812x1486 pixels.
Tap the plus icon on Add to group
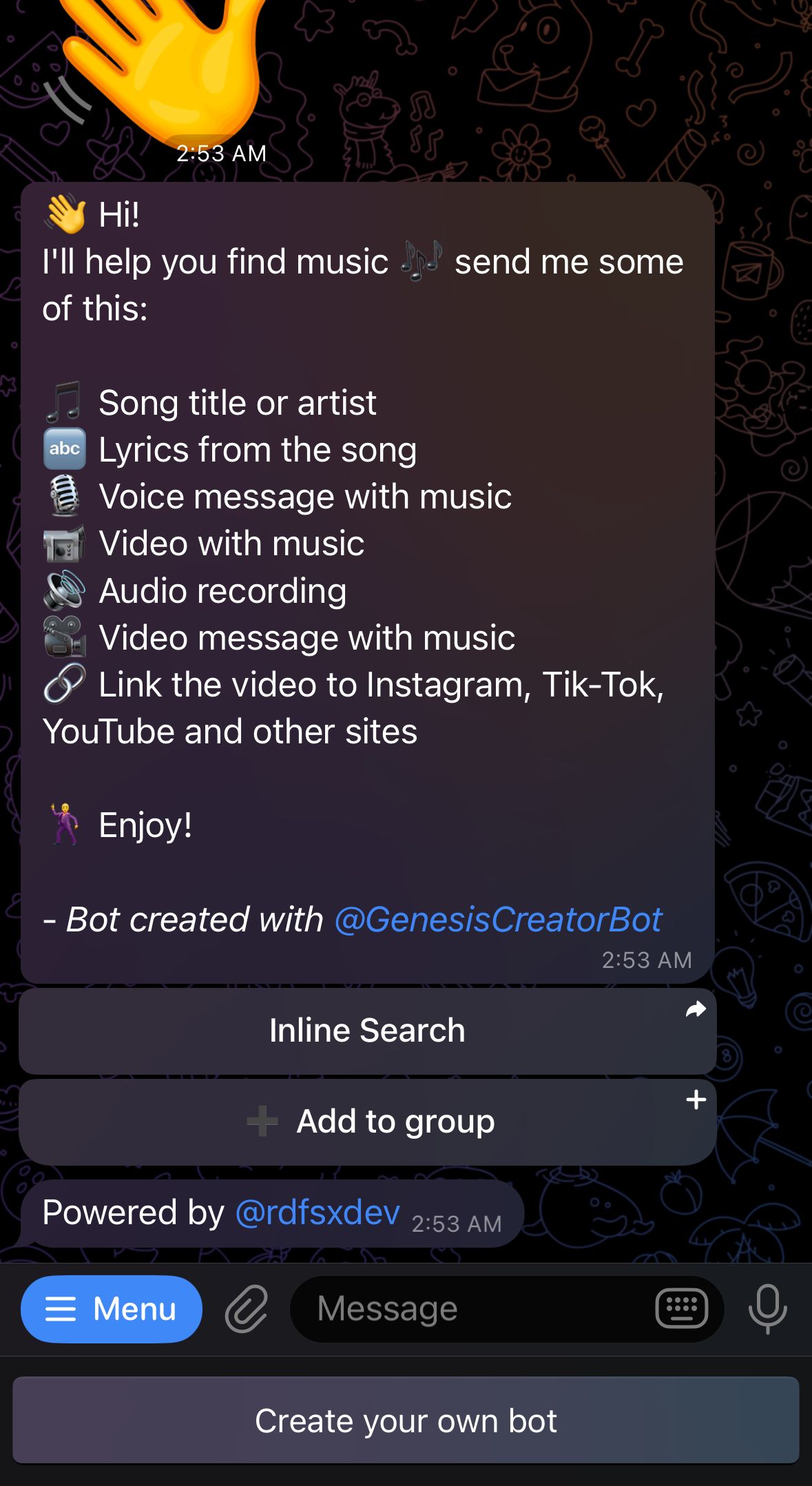pos(696,1100)
